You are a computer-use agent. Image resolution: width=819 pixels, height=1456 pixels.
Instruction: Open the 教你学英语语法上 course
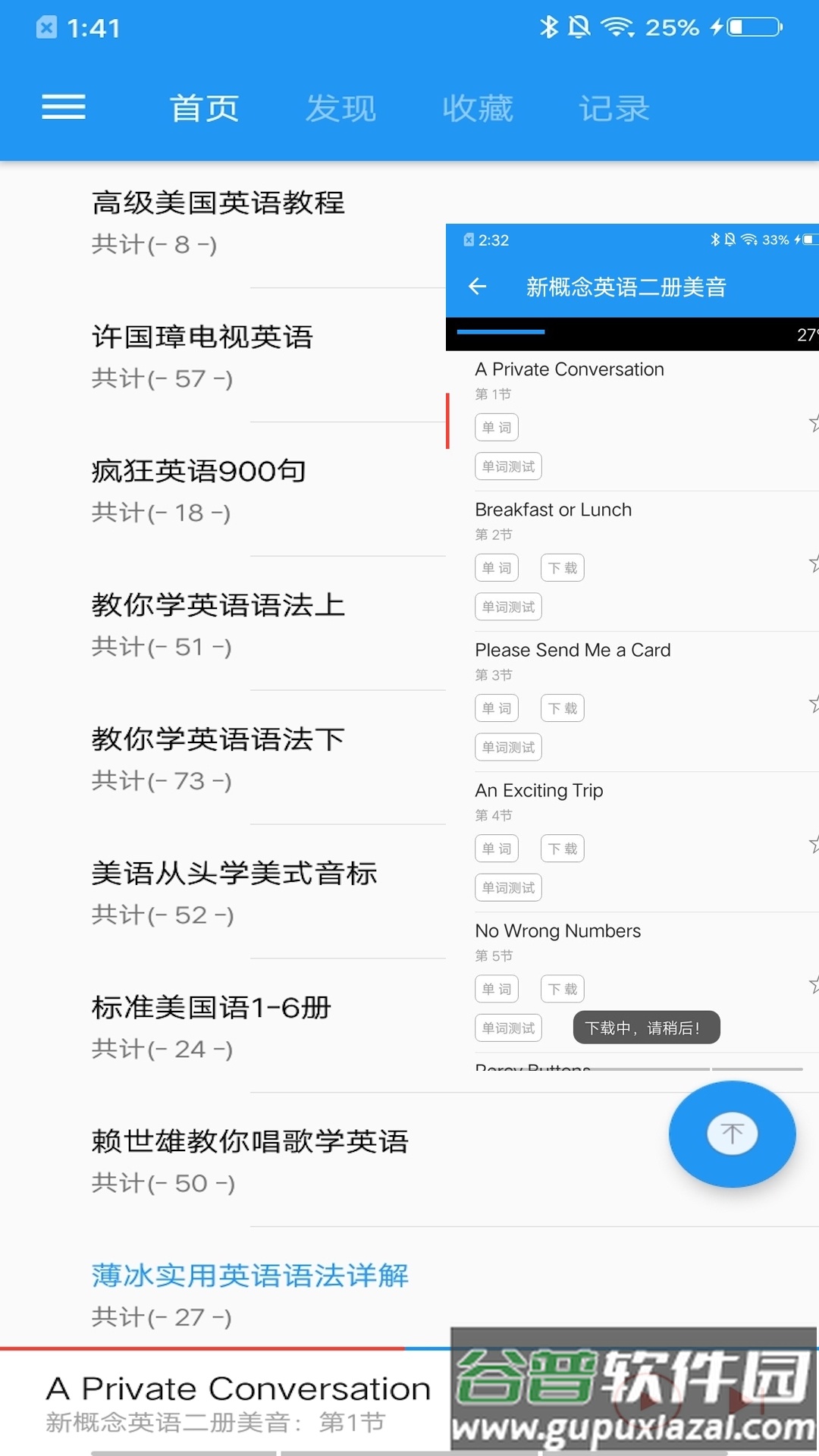(218, 624)
